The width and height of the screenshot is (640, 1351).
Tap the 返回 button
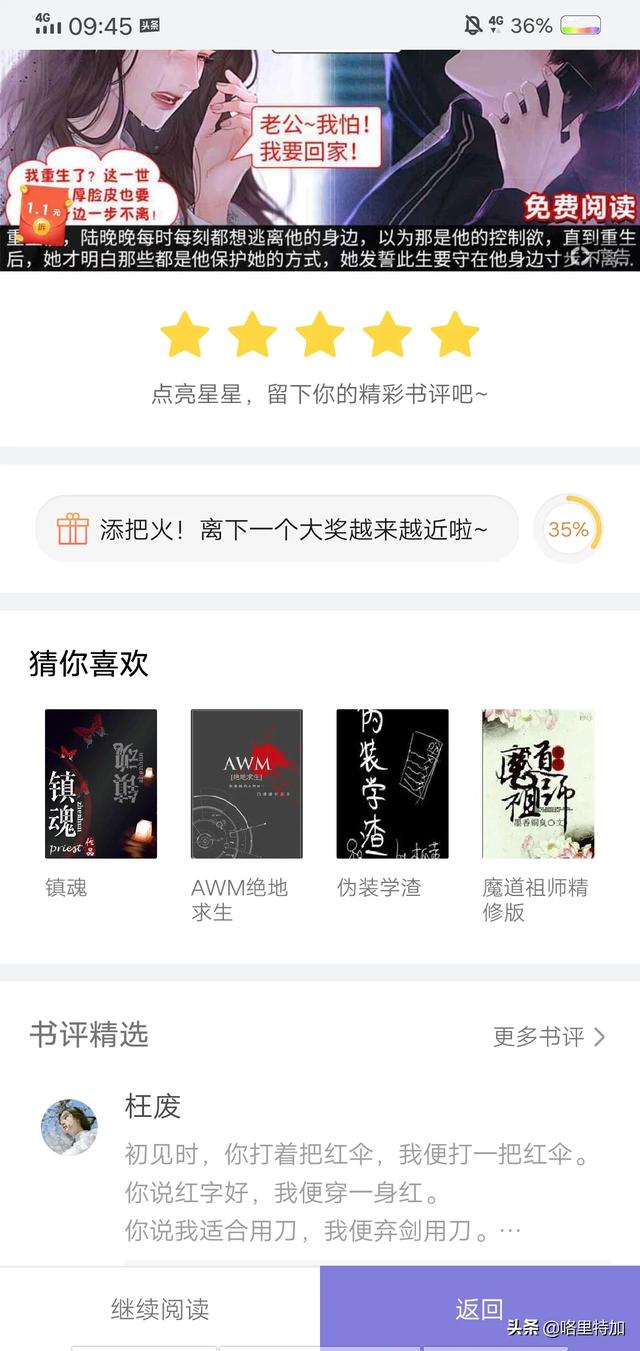tap(479, 1309)
